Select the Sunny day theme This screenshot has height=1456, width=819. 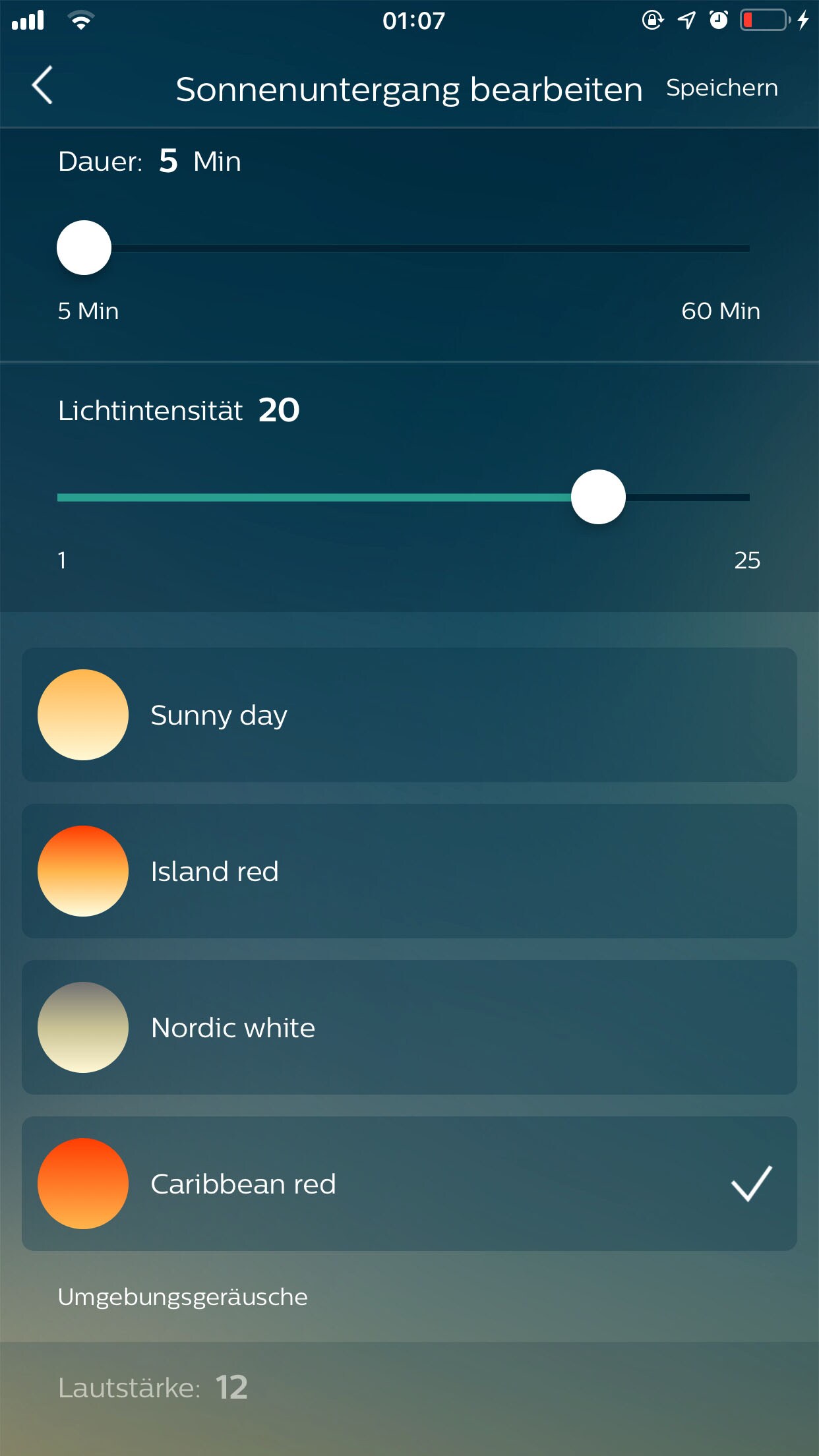click(409, 715)
